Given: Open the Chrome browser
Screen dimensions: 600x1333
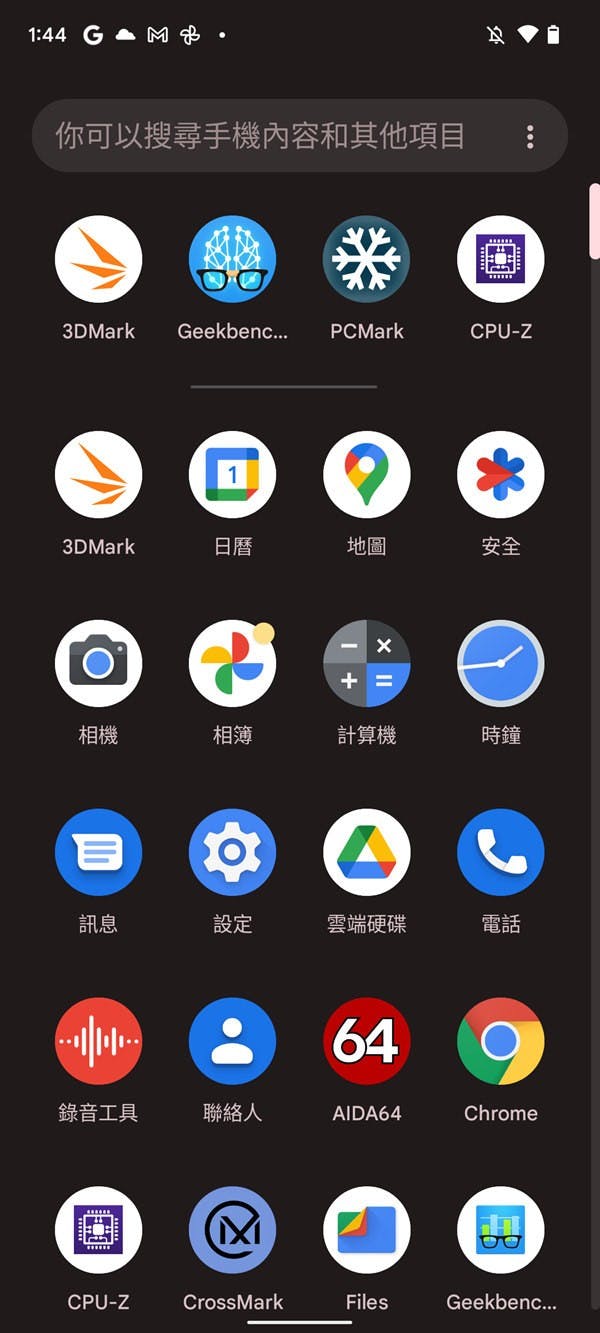Looking at the screenshot, I should [500, 1041].
